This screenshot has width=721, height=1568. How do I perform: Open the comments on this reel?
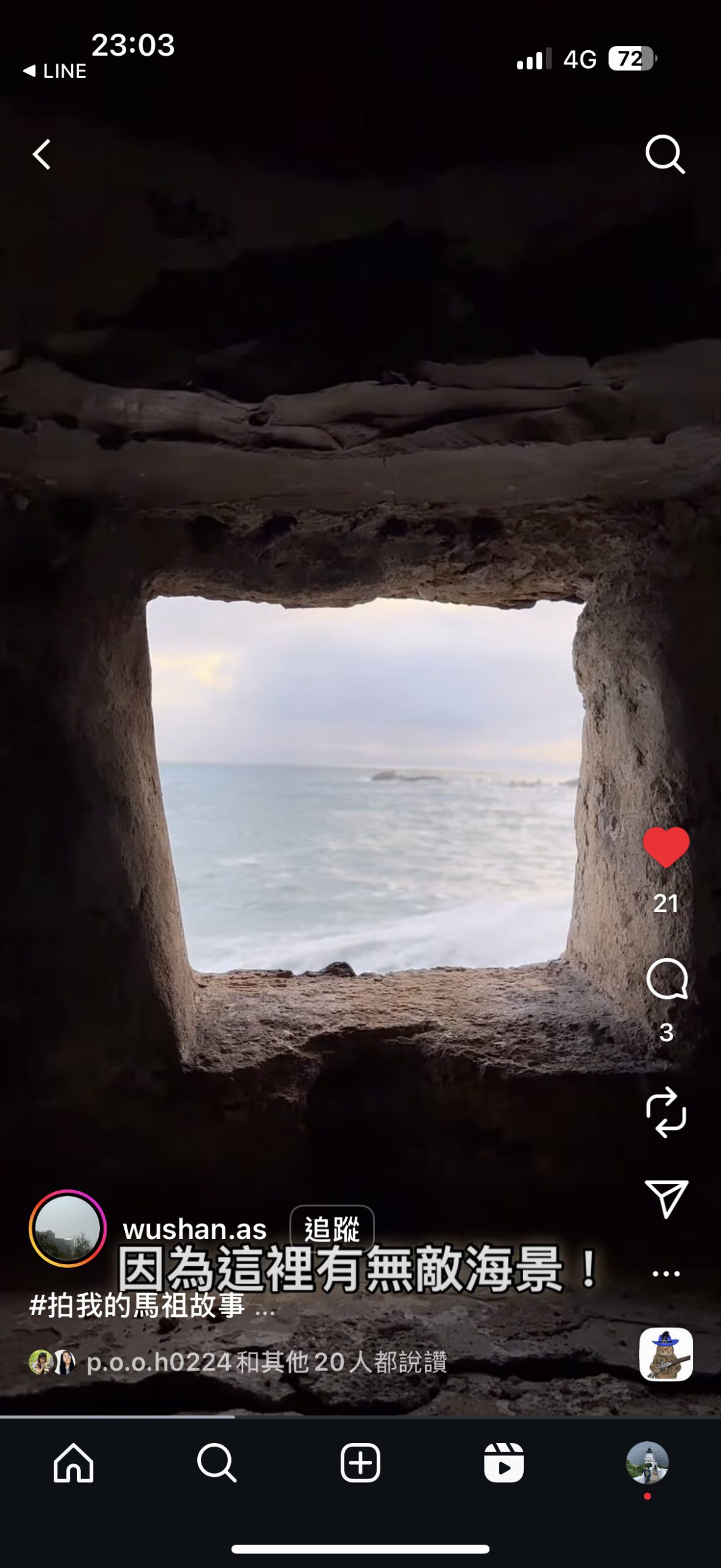(x=666, y=979)
